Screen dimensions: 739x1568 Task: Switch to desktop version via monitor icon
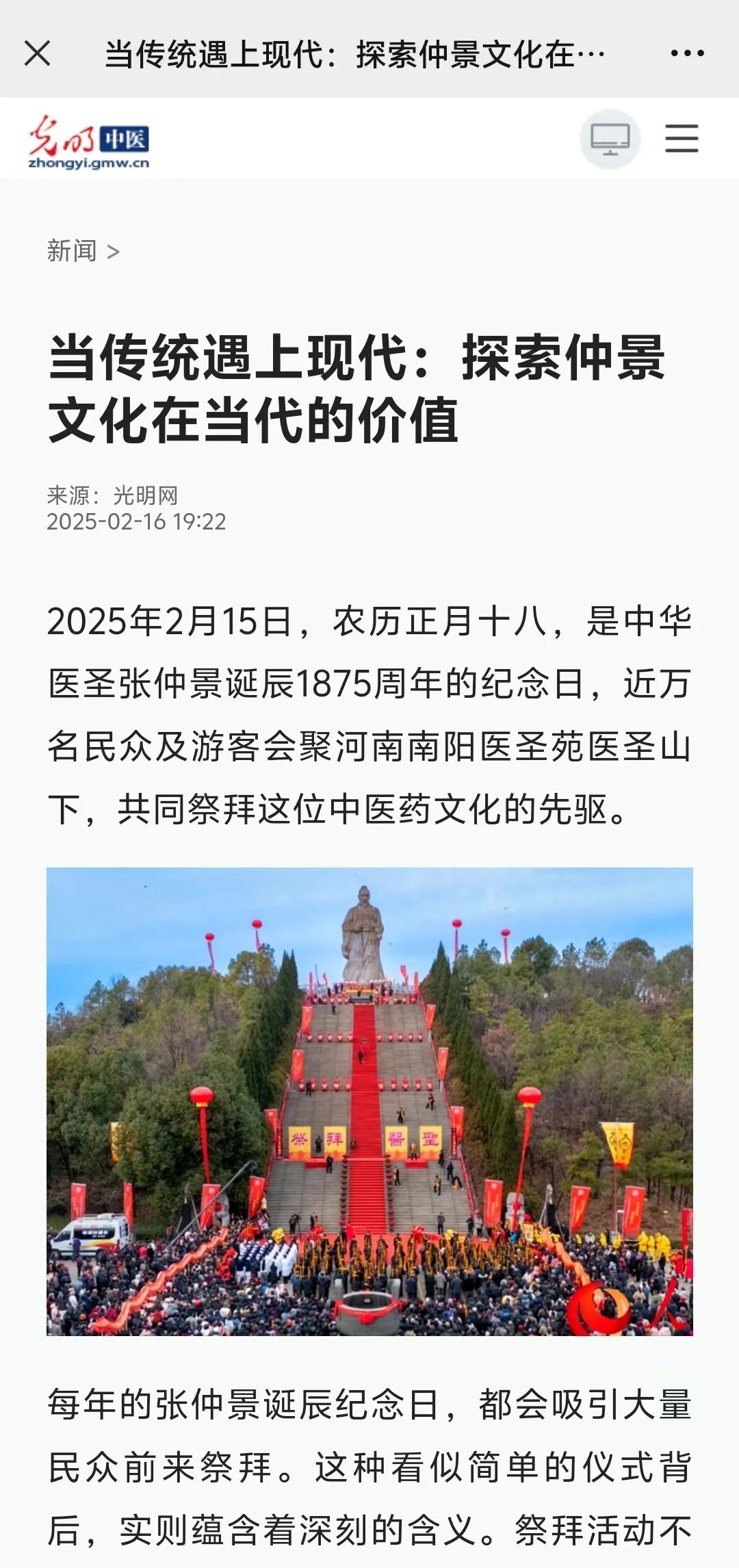coord(610,139)
